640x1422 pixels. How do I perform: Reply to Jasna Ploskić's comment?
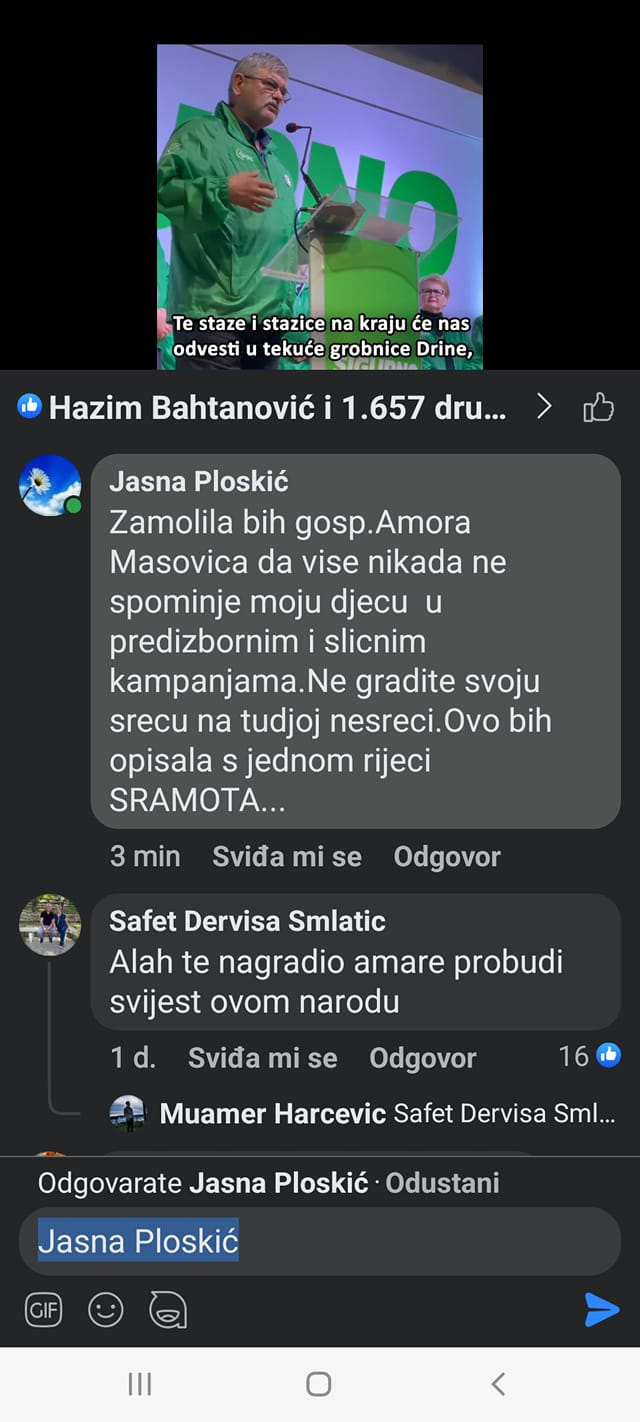446,857
